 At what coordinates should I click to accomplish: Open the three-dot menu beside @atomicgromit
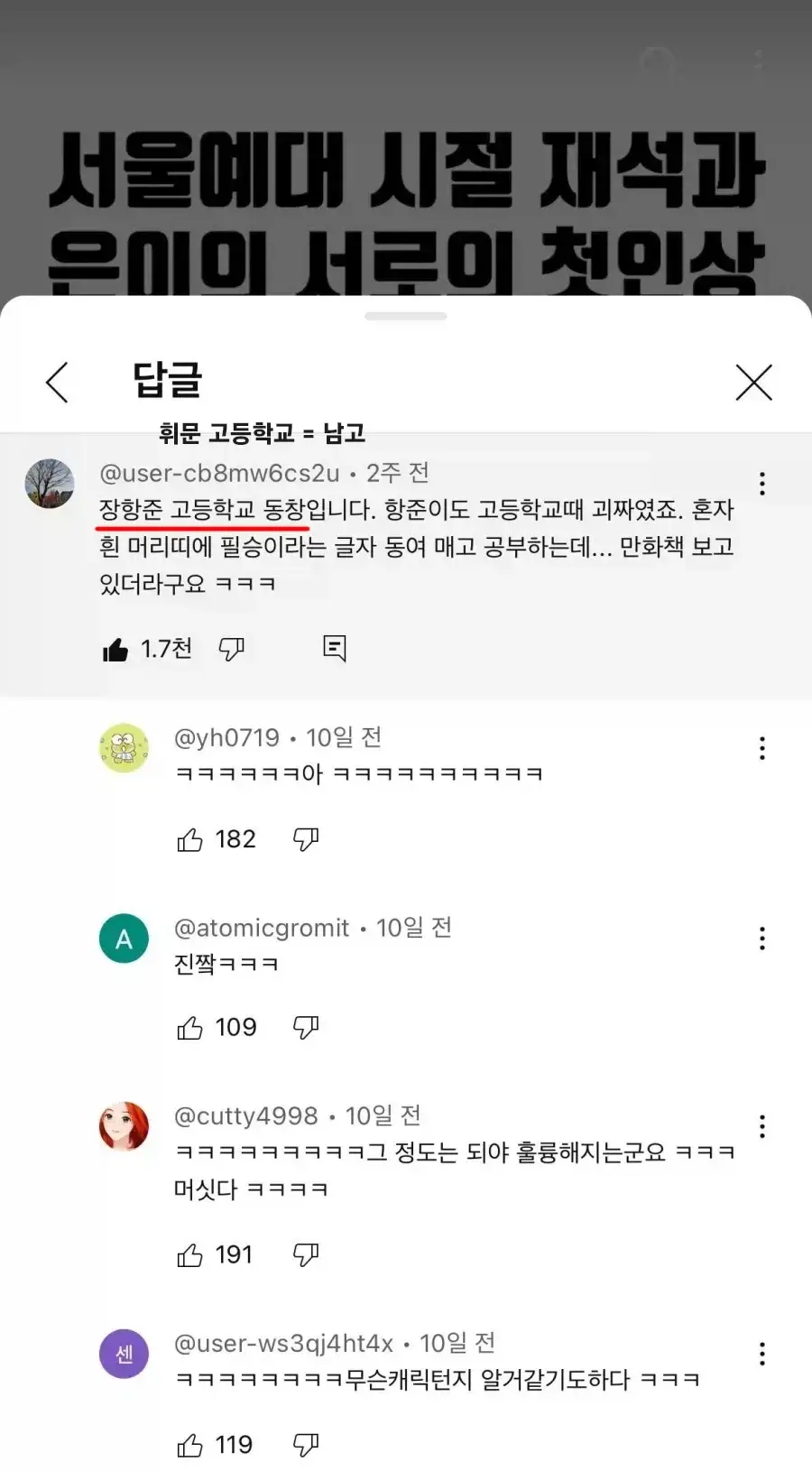point(763,939)
